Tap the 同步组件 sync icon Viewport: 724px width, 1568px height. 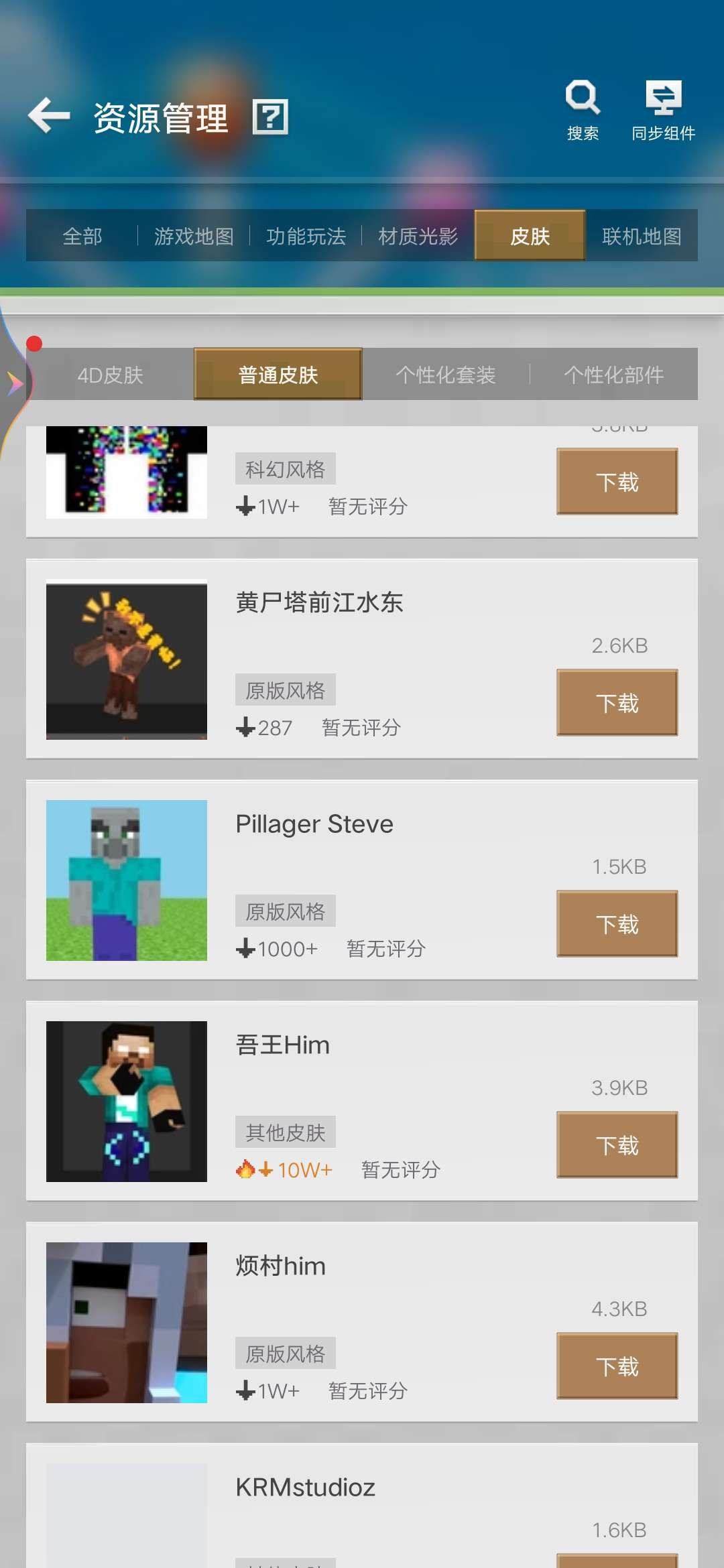664,98
